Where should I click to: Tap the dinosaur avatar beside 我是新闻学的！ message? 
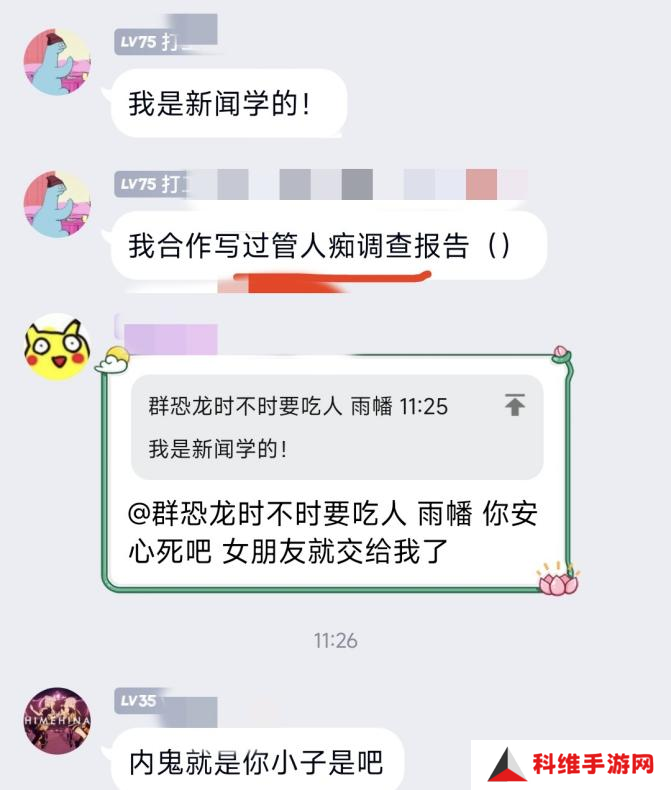click(57, 62)
